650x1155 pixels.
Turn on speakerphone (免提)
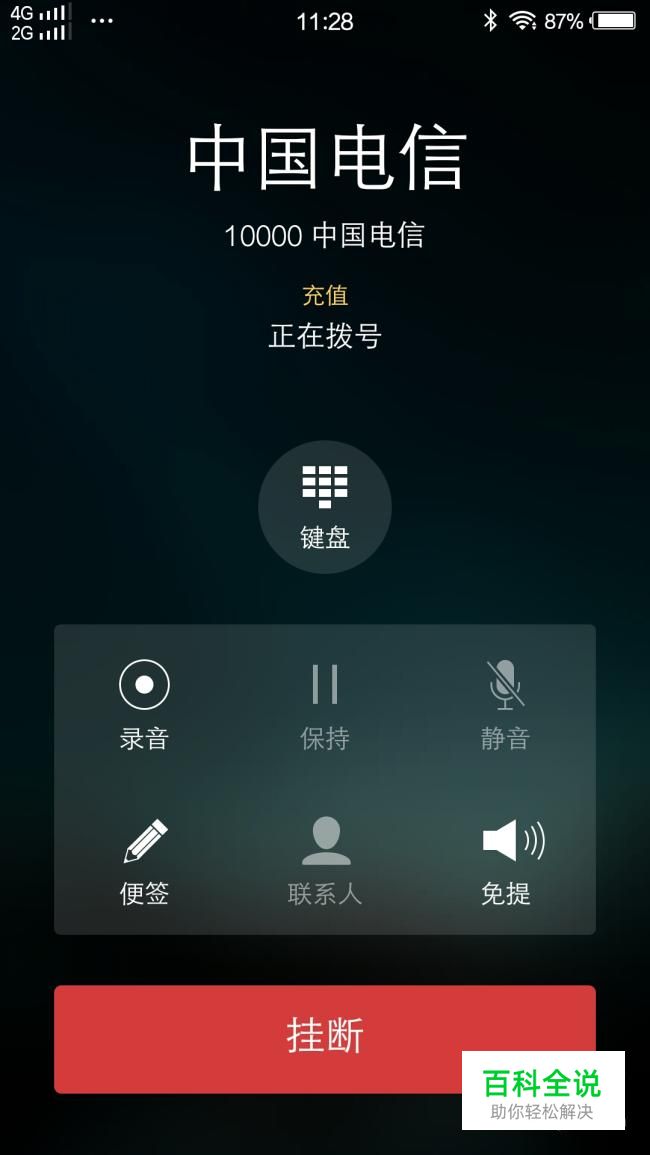pos(507,860)
